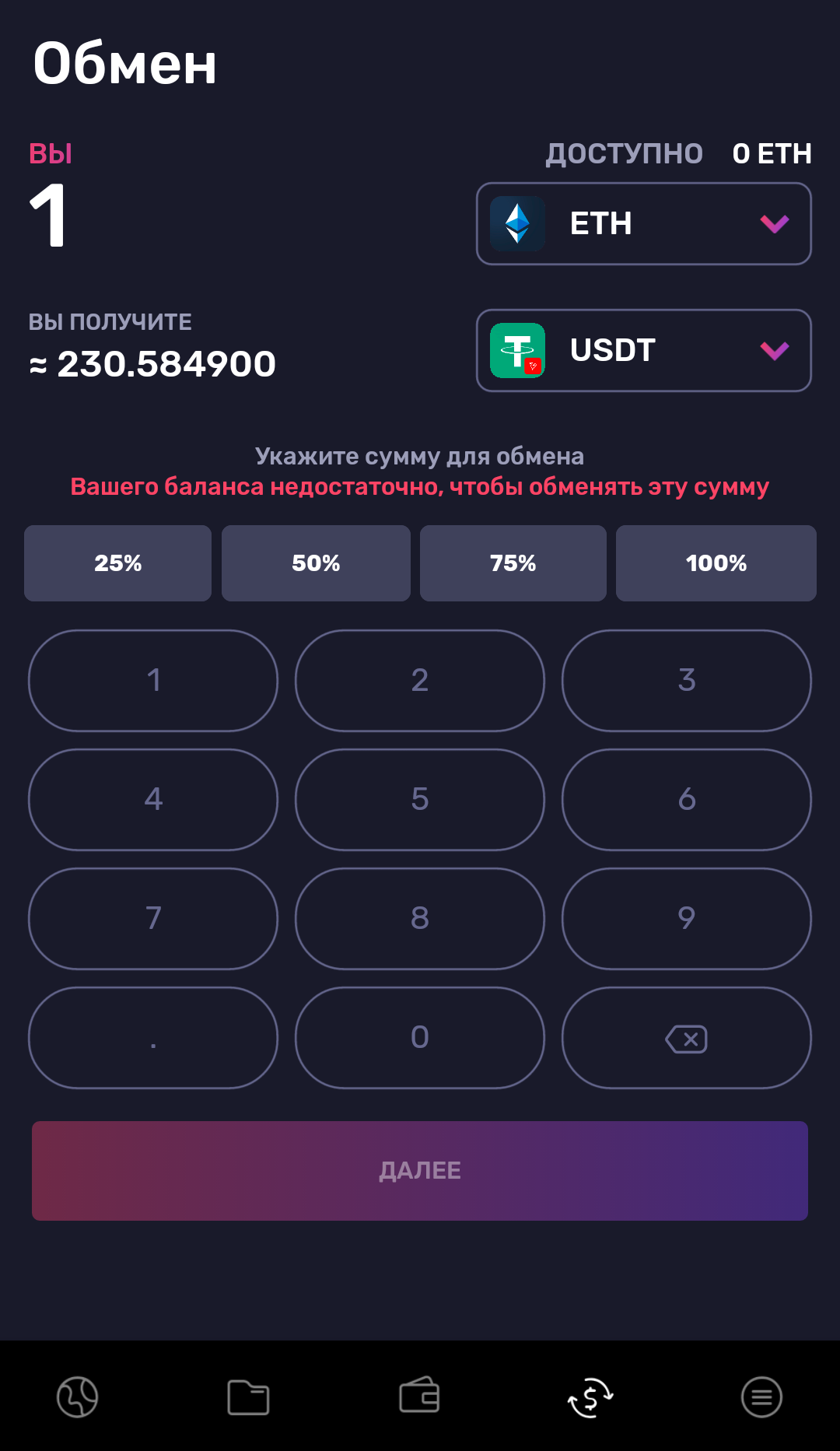Use 100% of the balance
840x1451 pixels.
point(716,563)
